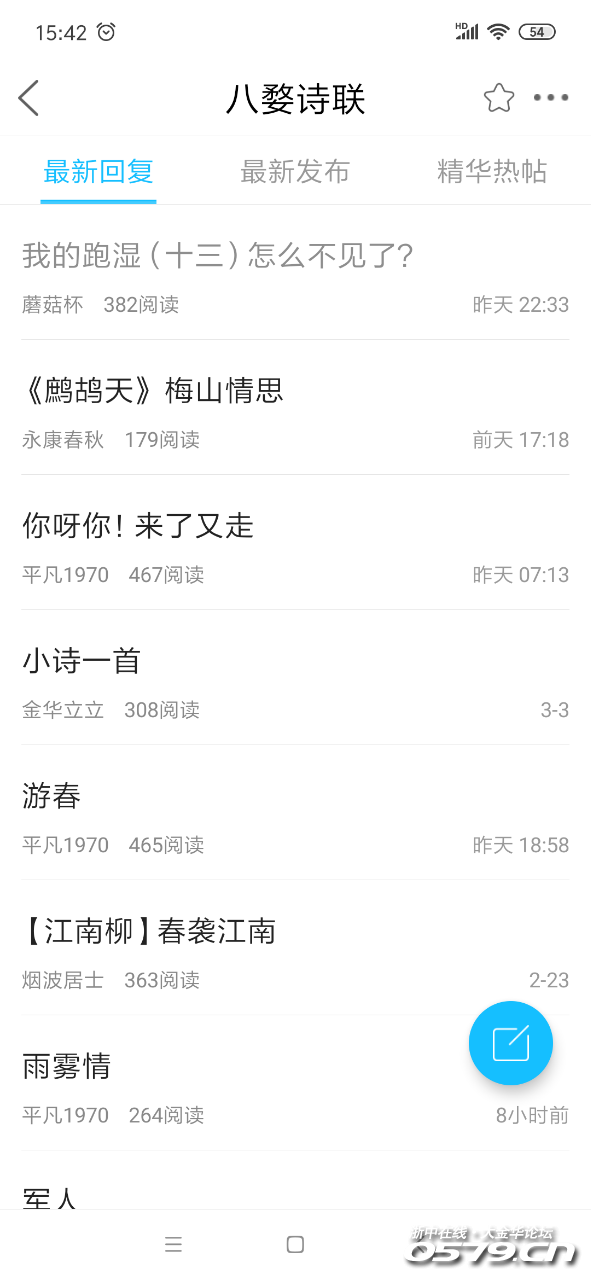The width and height of the screenshot is (591, 1280).
Task: Go back using the top-left arrow
Action: click(x=29, y=98)
